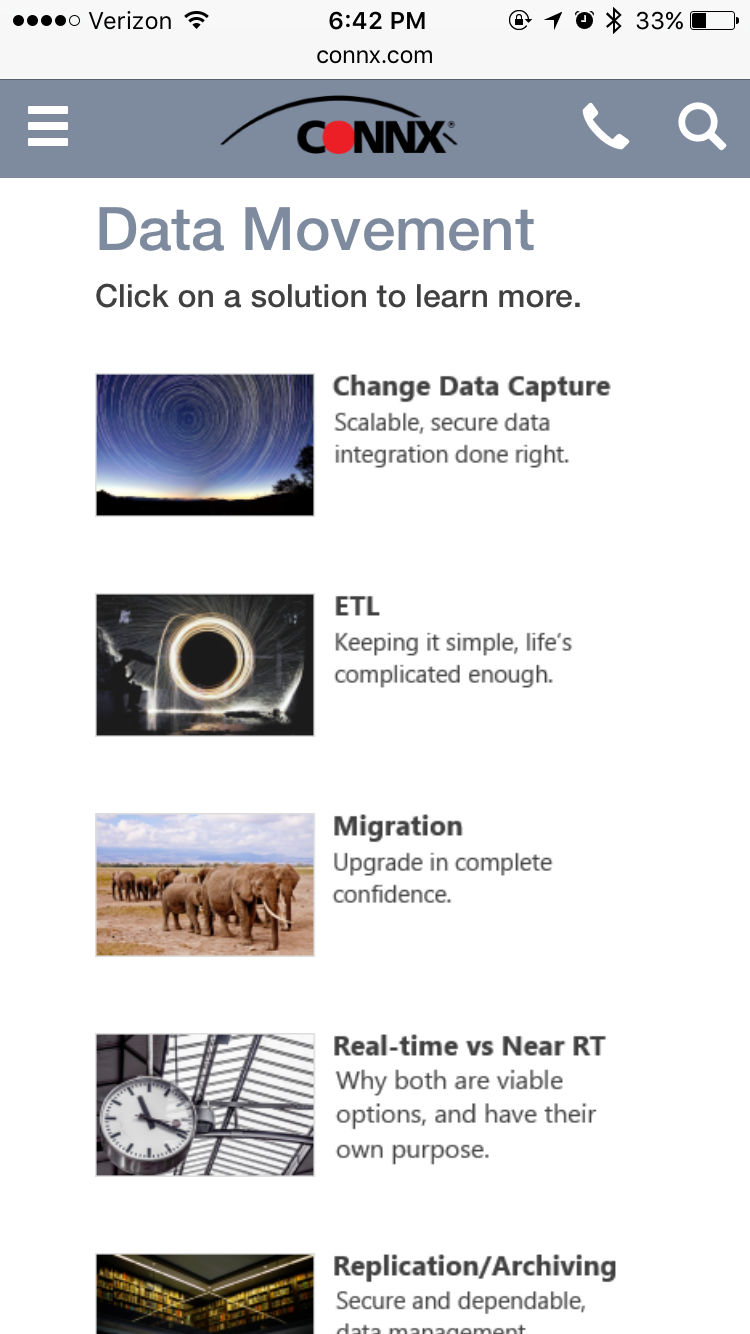
Task: Open the hamburger menu
Action: tap(48, 127)
